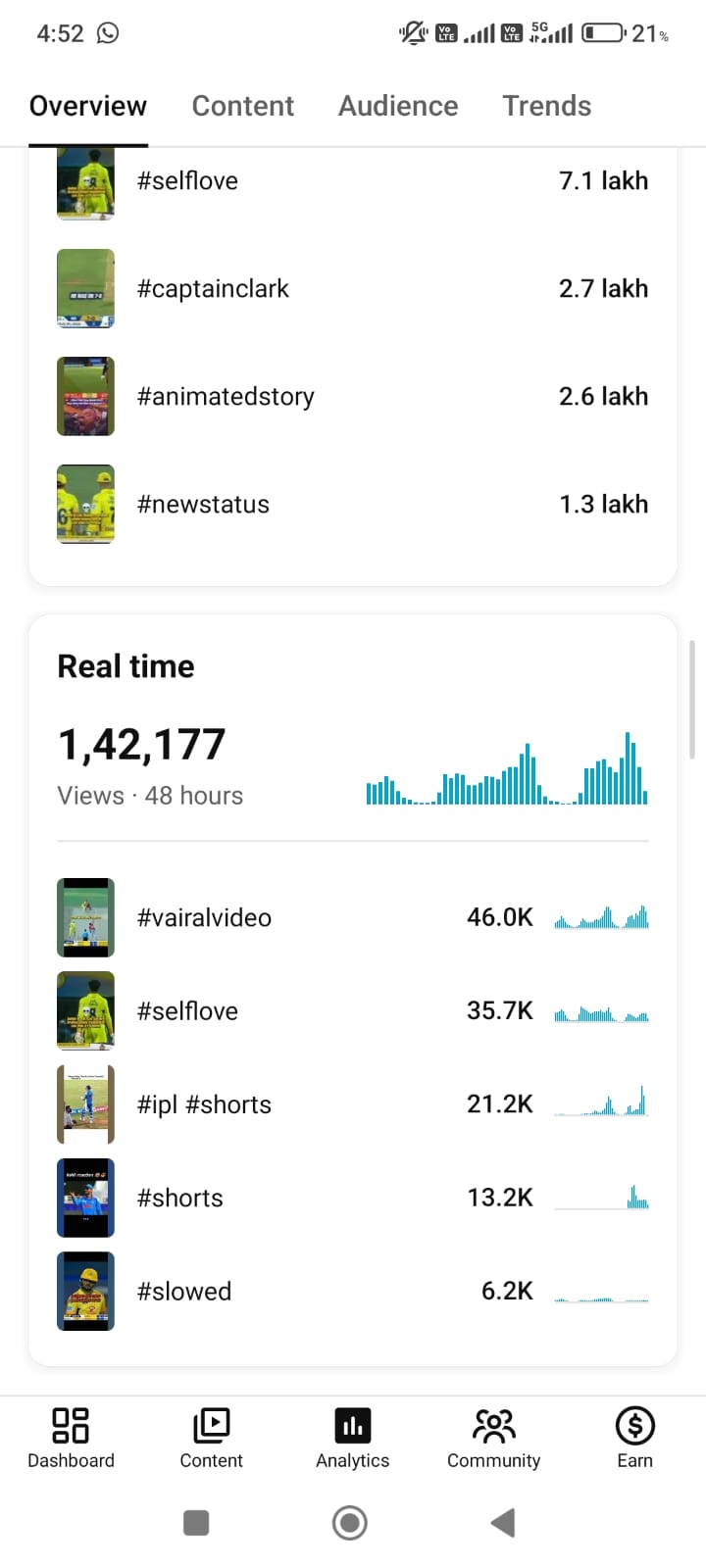Switch to the Content analytics tab
The width and height of the screenshot is (706, 1568).
242,106
